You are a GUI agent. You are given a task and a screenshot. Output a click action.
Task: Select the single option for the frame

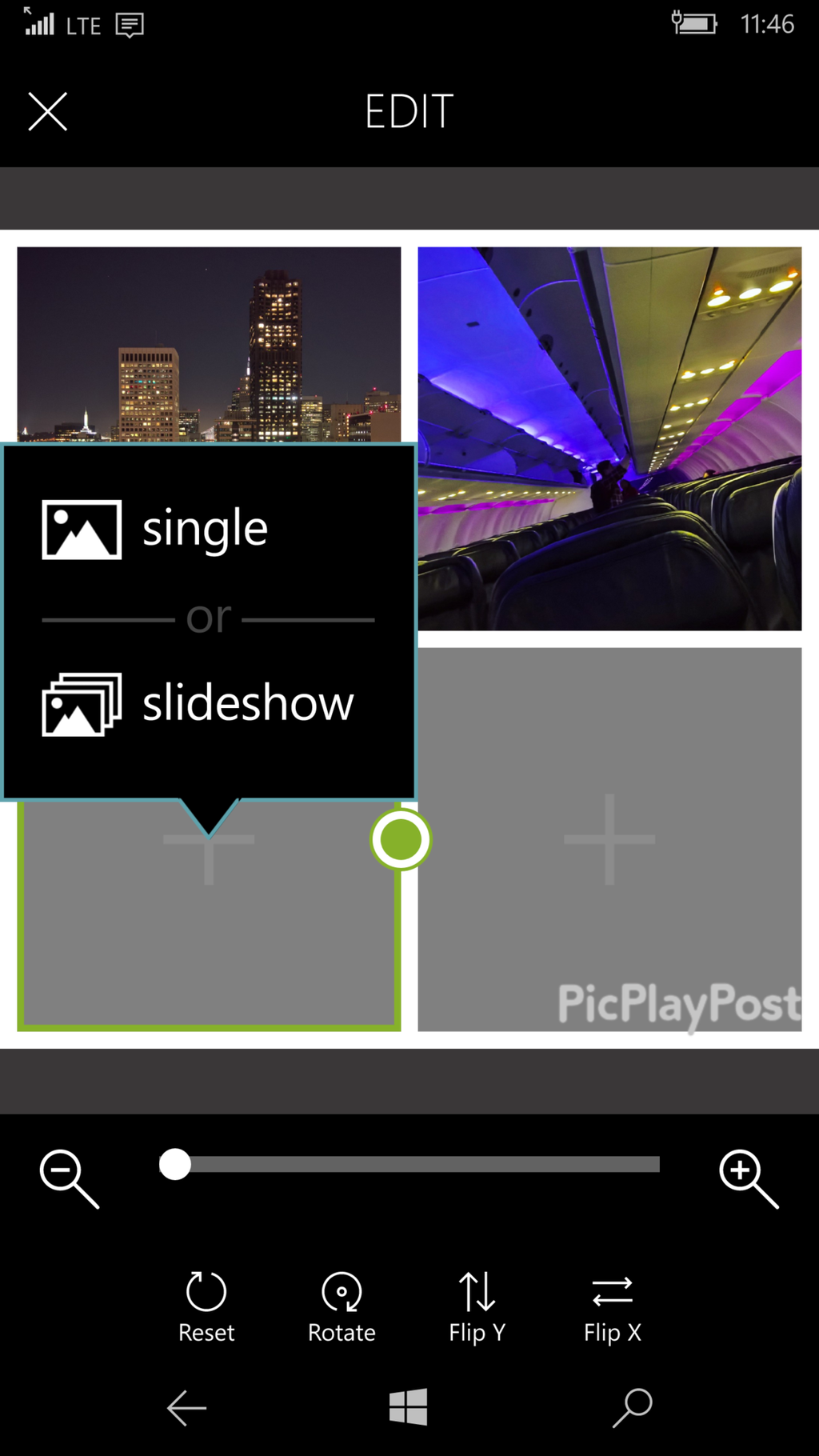204,527
